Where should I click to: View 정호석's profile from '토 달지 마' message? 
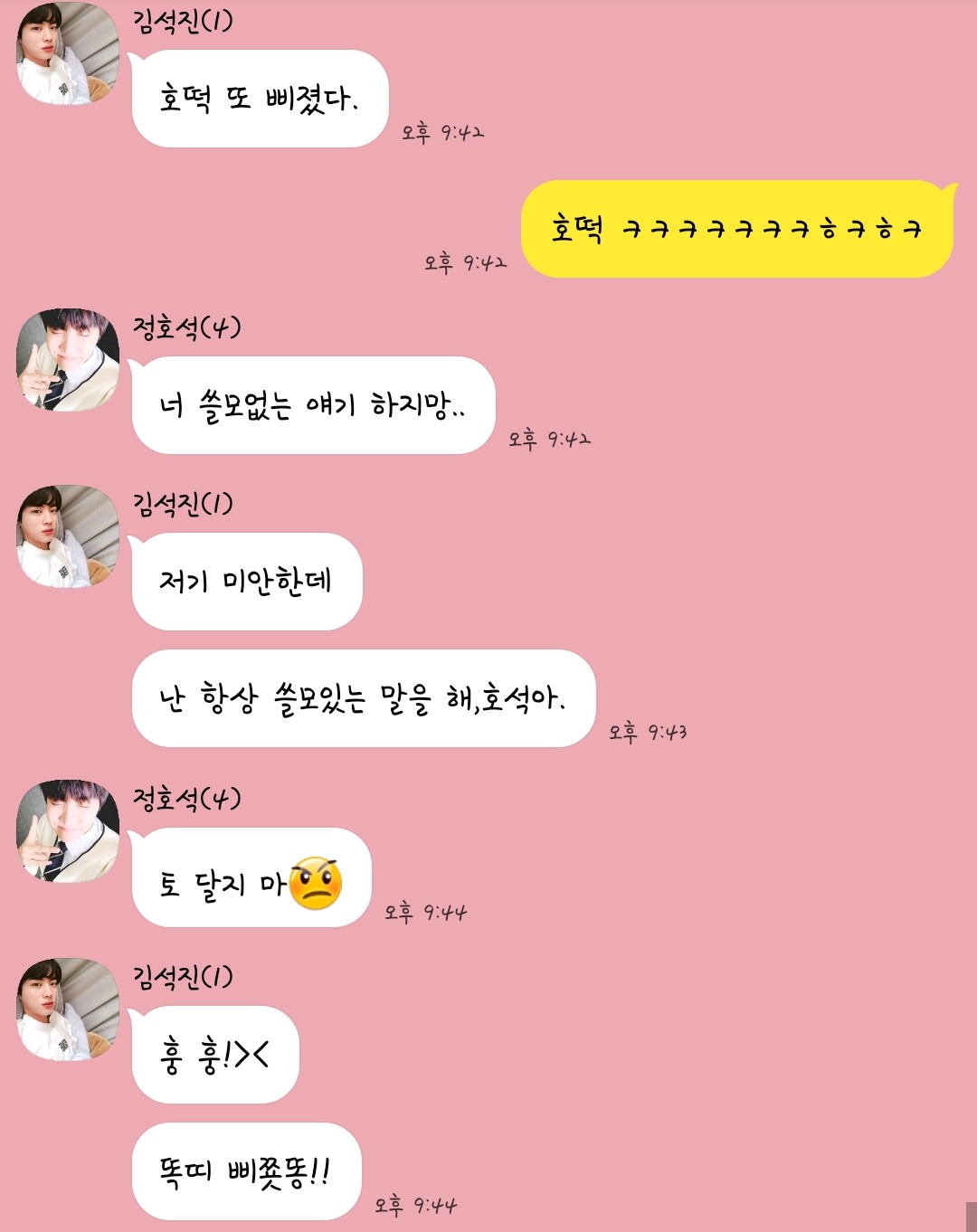point(68,831)
